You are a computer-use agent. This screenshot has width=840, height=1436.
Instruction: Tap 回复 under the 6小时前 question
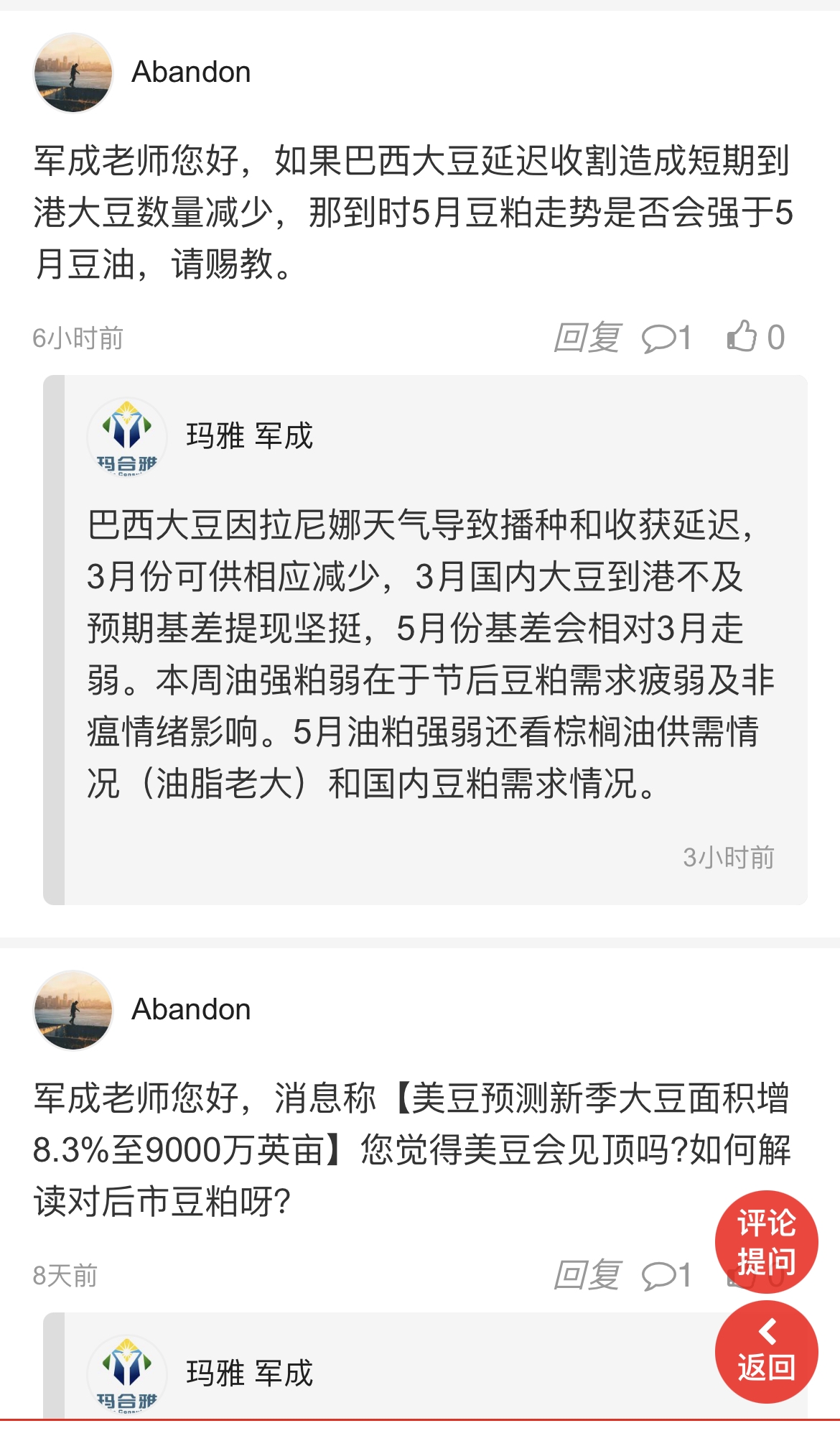pos(587,338)
